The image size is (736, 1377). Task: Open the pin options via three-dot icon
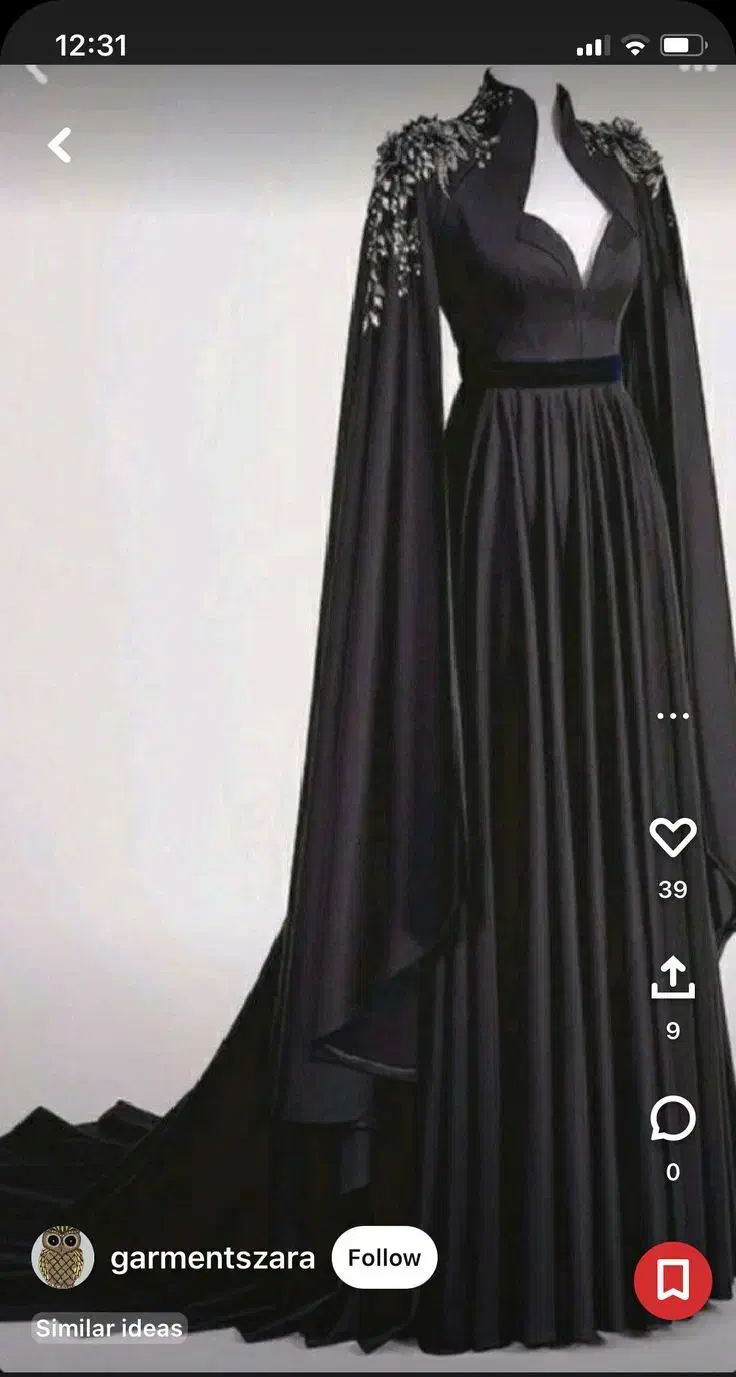674,715
